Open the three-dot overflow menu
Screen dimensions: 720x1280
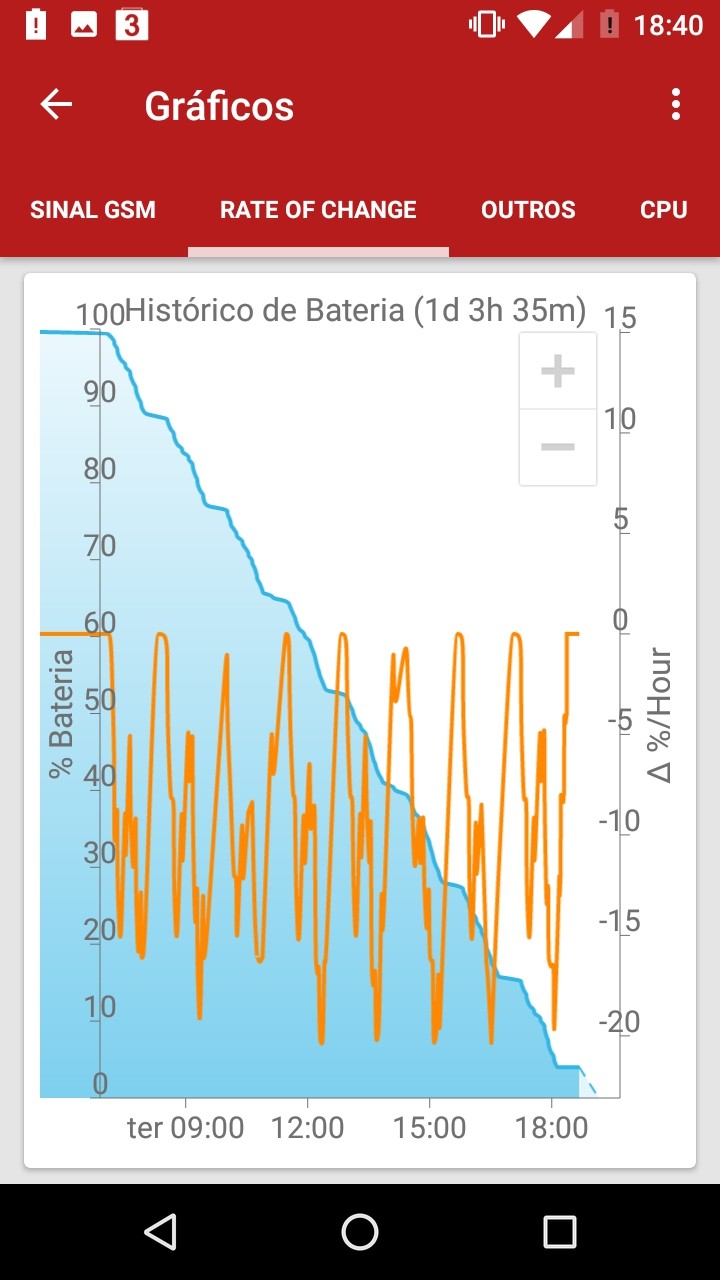[x=676, y=105]
